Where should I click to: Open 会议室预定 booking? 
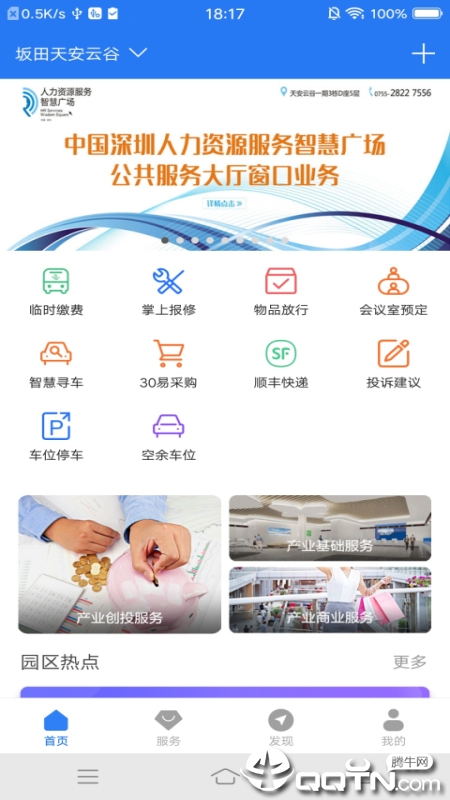coord(393,292)
